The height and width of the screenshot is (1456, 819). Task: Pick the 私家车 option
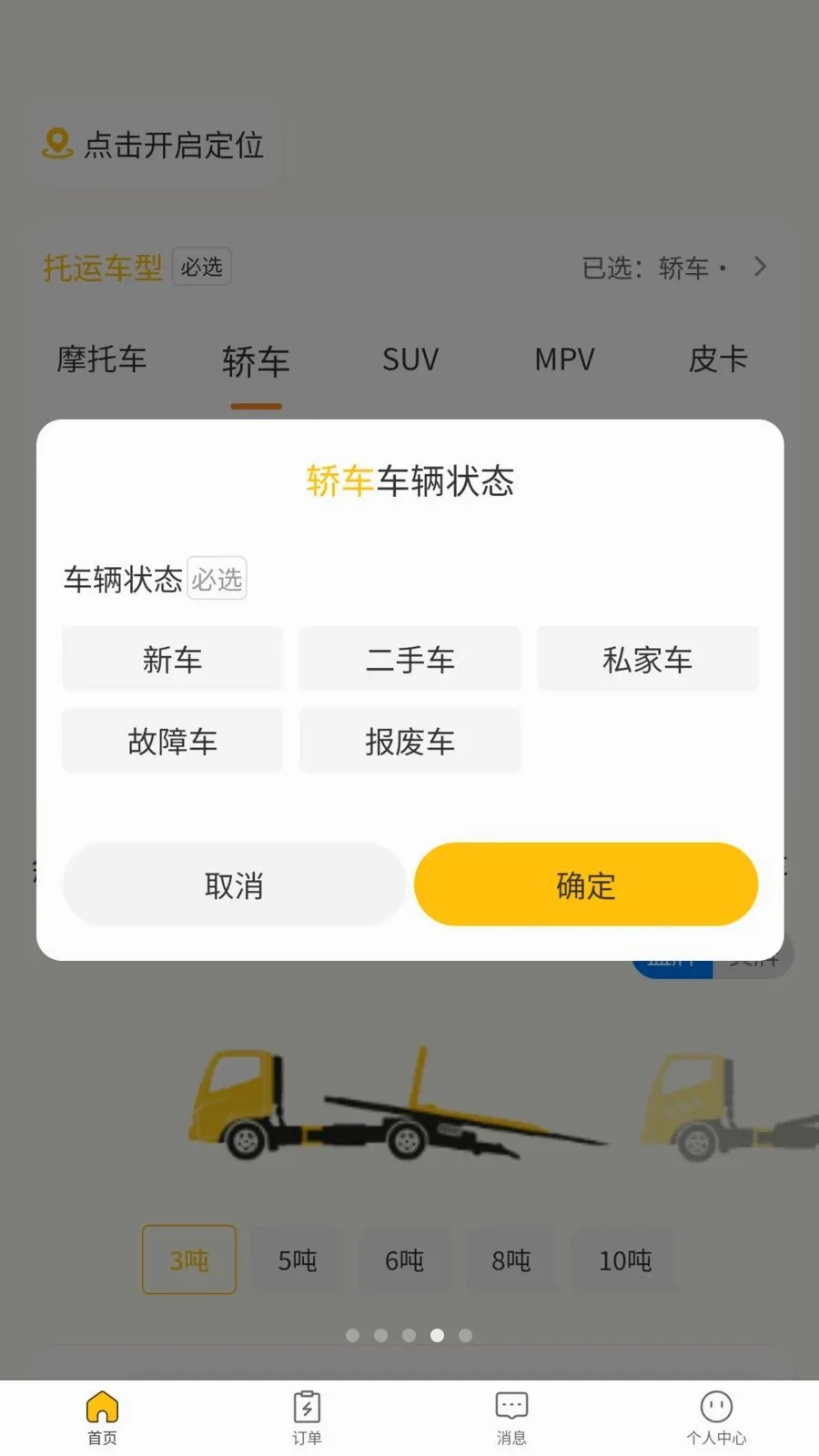tap(648, 659)
